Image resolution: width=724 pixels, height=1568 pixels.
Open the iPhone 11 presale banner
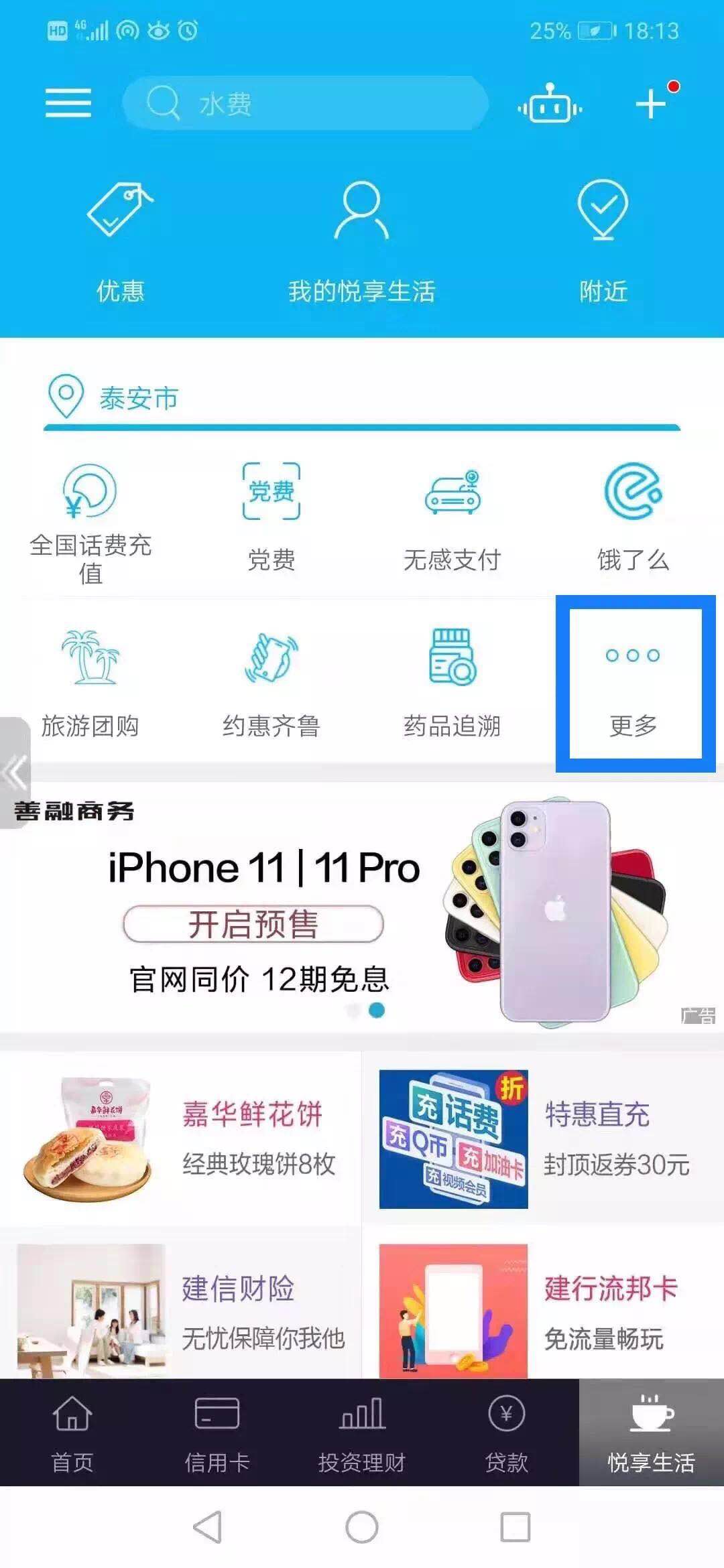362,911
